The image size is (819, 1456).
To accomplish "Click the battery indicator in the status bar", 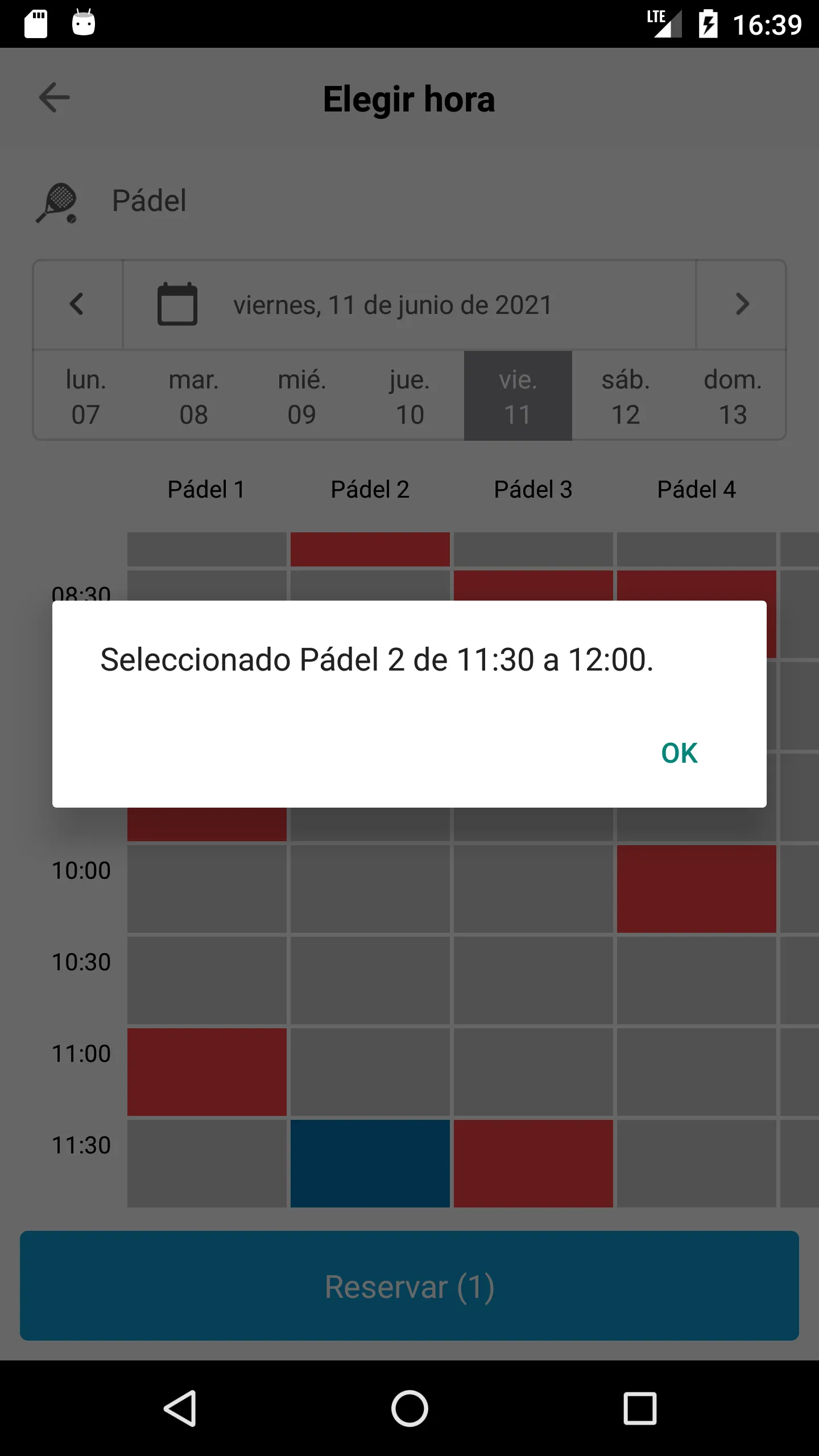I will (708, 23).
